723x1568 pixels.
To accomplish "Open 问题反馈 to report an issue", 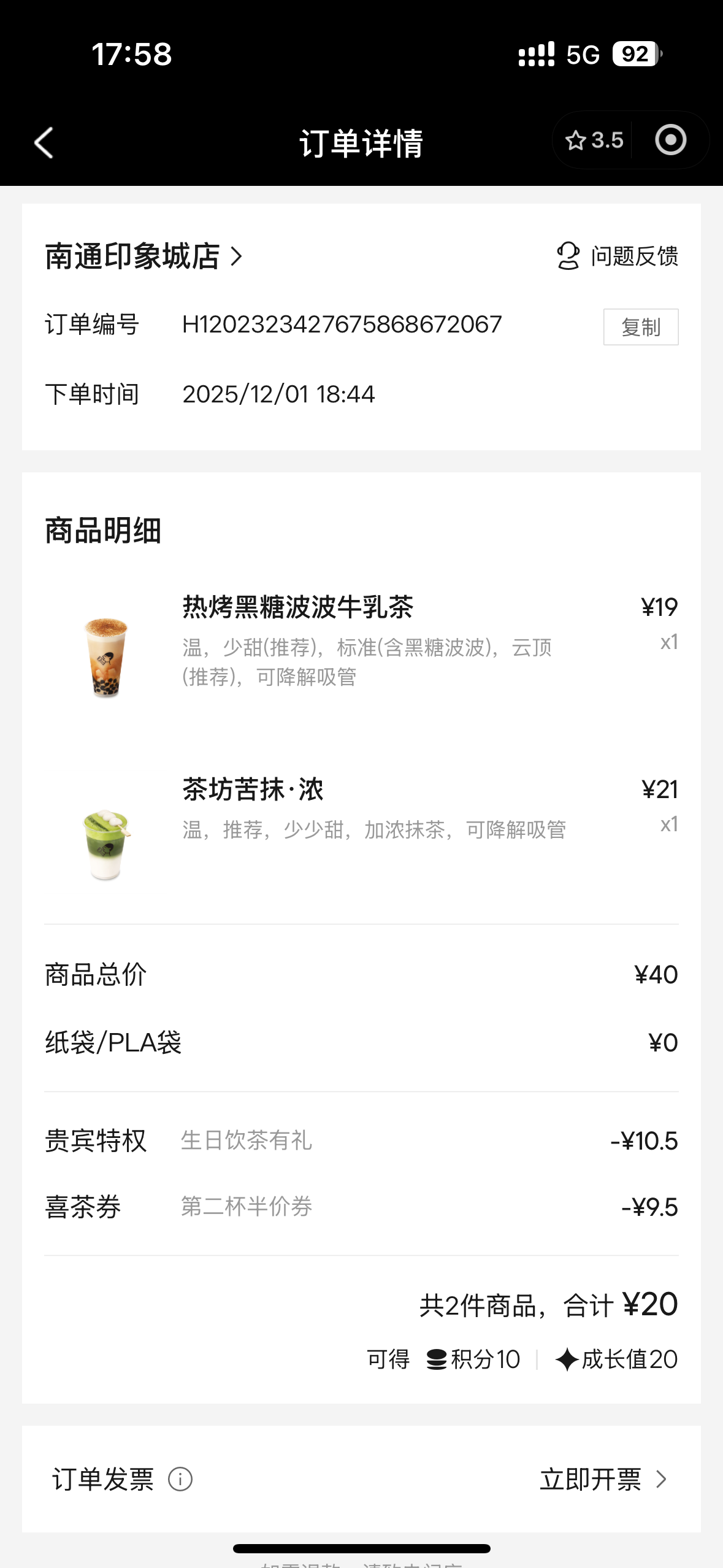I will [x=617, y=256].
